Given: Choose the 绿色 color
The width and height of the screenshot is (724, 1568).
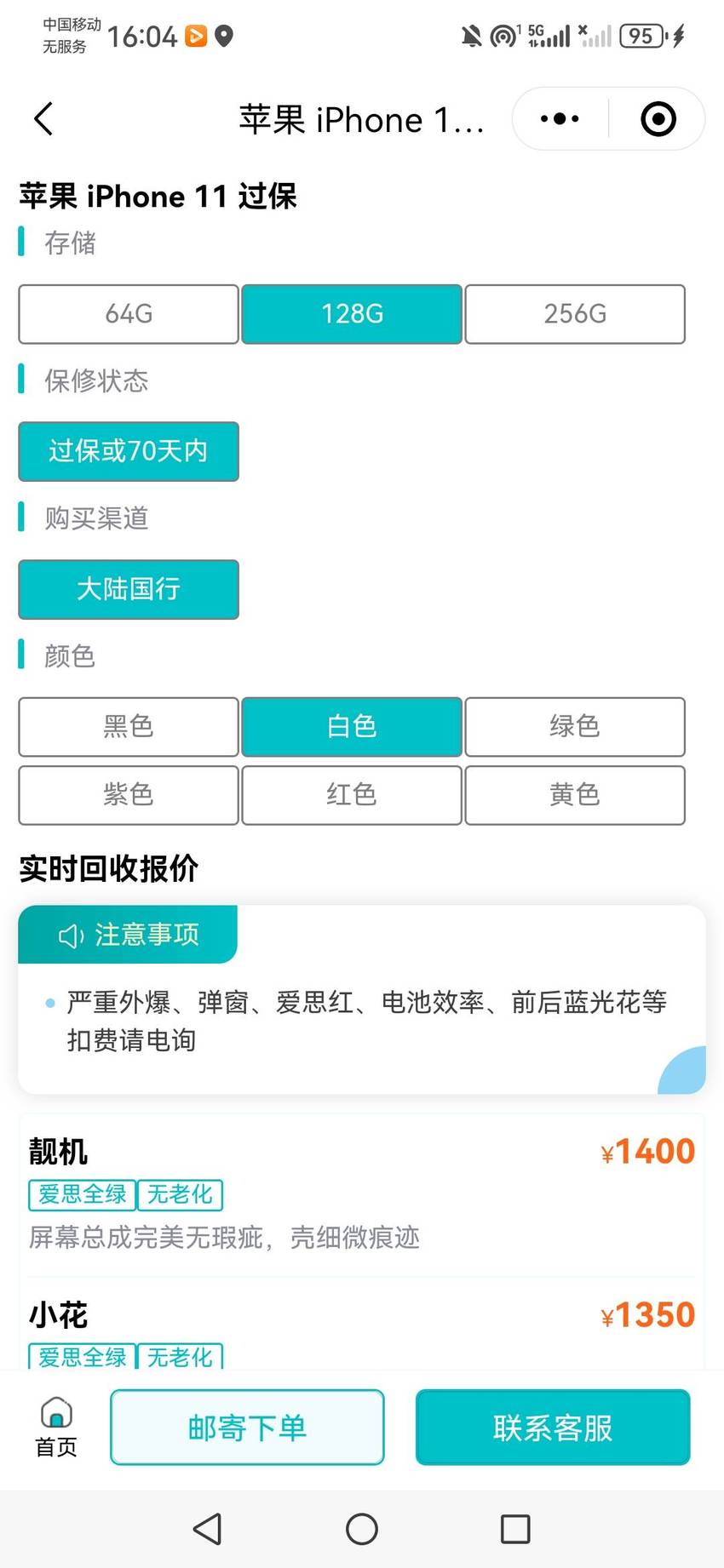Looking at the screenshot, I should coord(575,727).
